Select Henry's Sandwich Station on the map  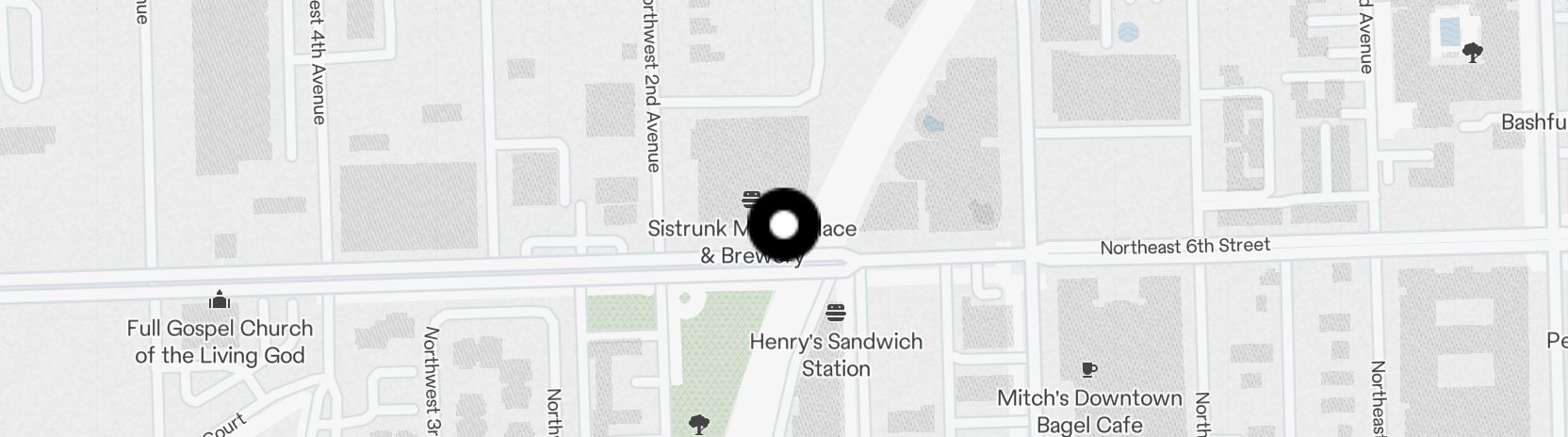[x=836, y=312]
